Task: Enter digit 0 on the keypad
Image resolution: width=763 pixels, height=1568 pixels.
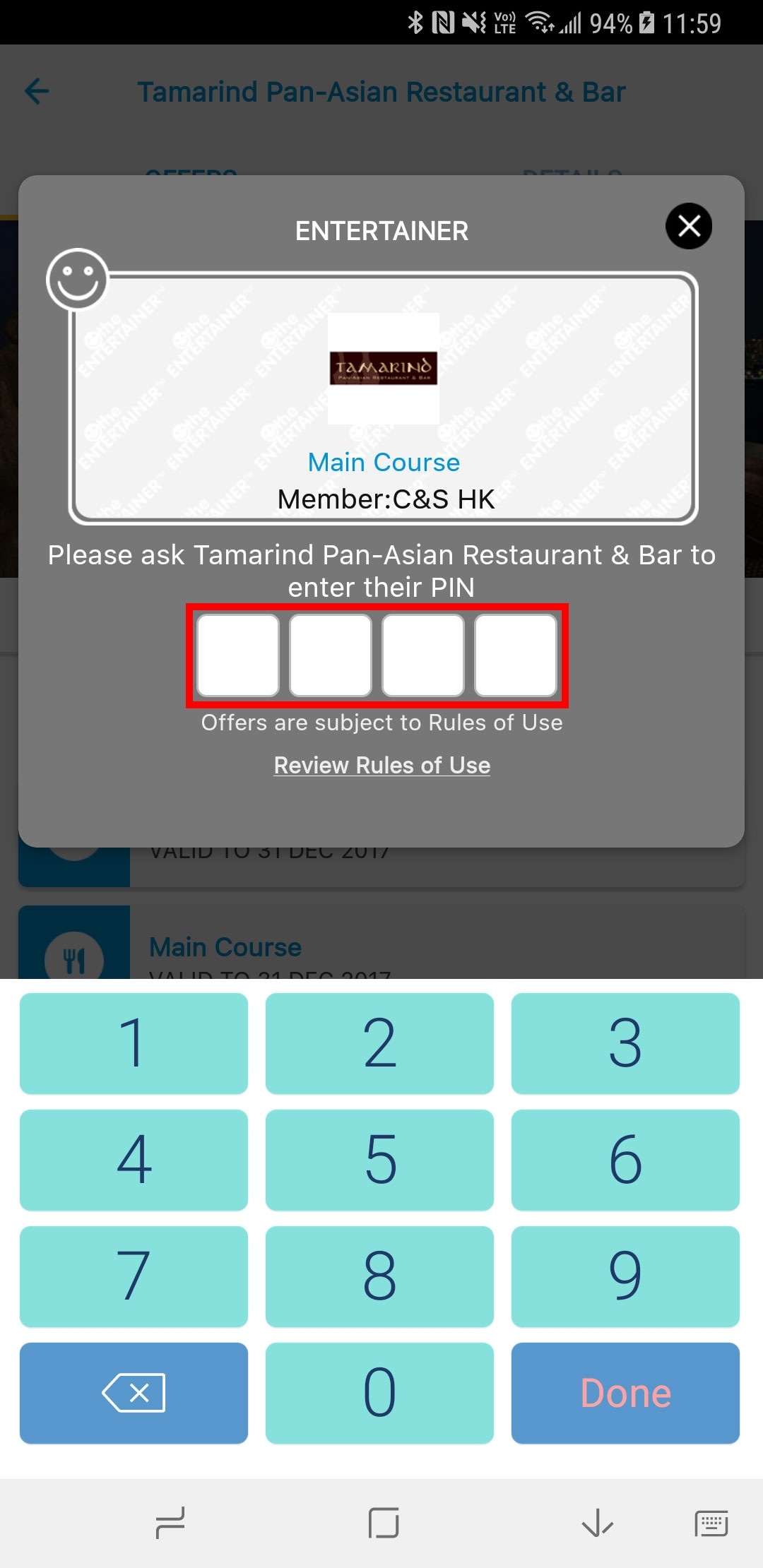Action: pyautogui.click(x=379, y=1393)
